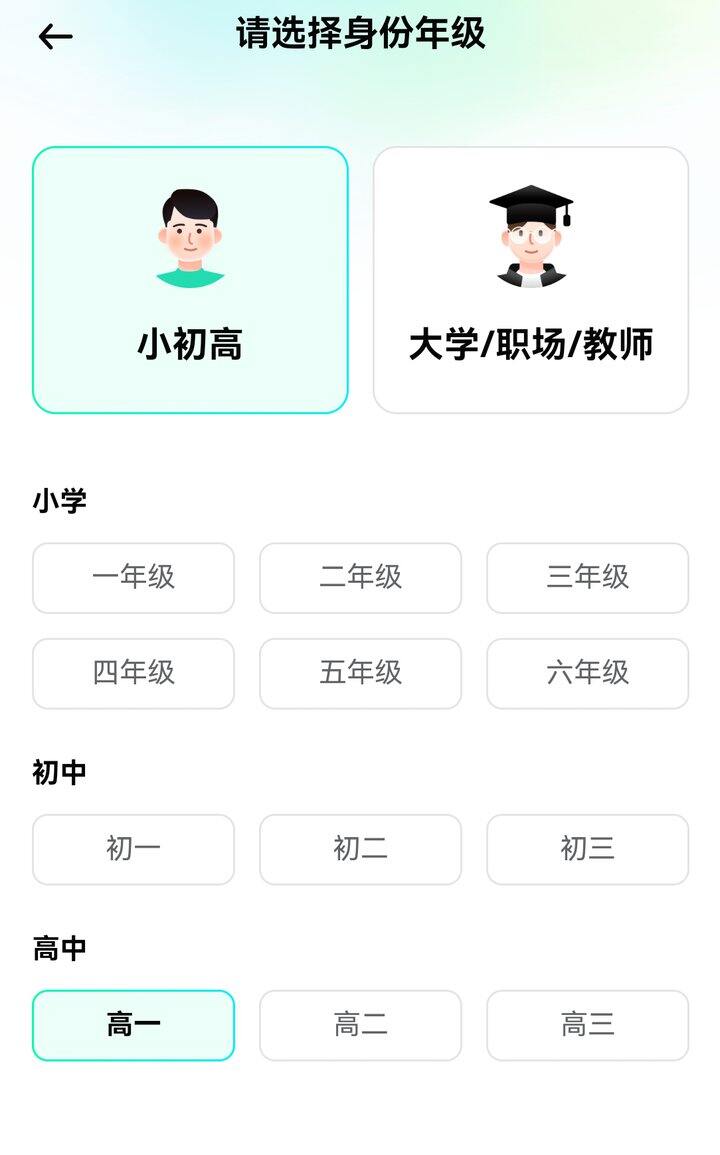Tap the selected 高一 chip

133,1025
